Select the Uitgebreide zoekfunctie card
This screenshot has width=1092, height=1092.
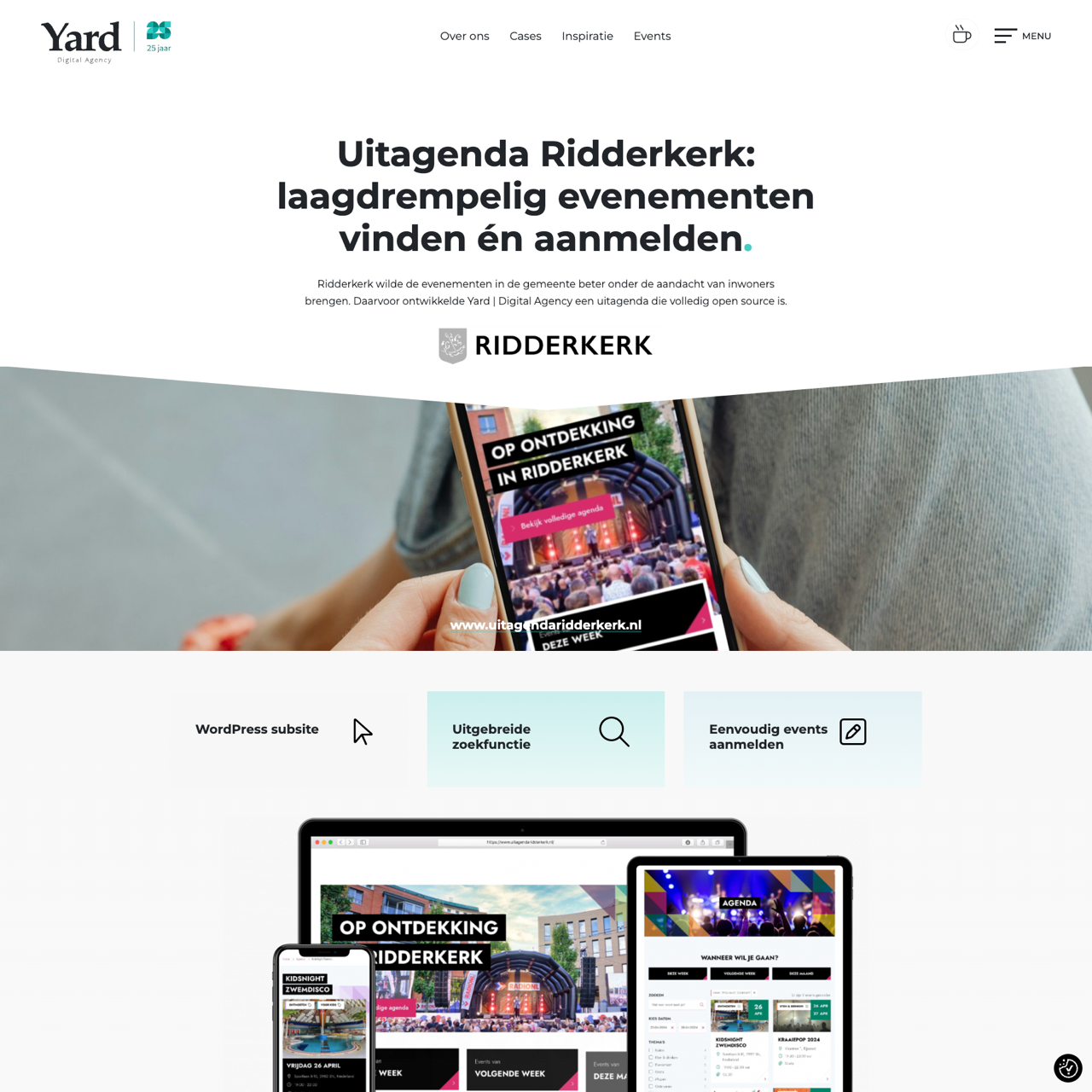[x=545, y=739]
